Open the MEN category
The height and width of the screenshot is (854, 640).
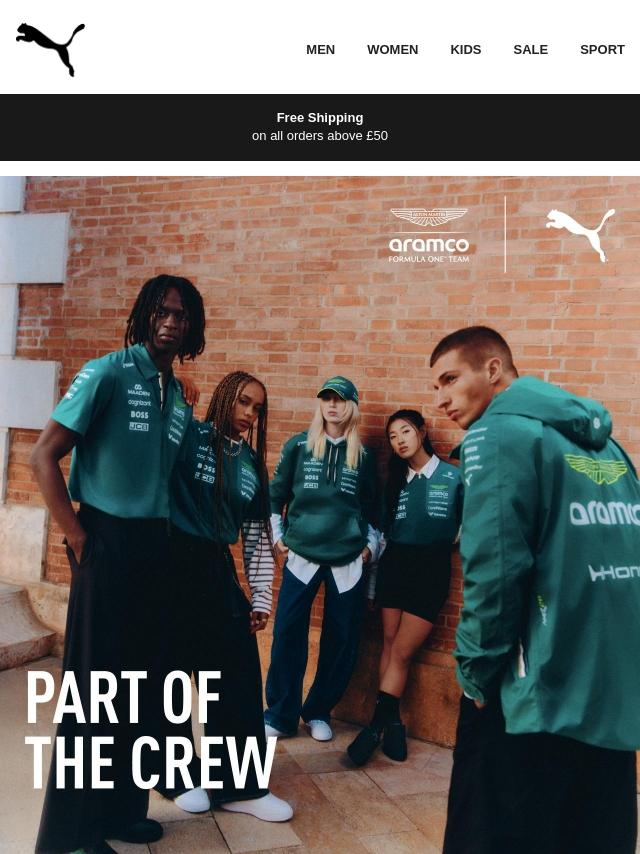(320, 50)
